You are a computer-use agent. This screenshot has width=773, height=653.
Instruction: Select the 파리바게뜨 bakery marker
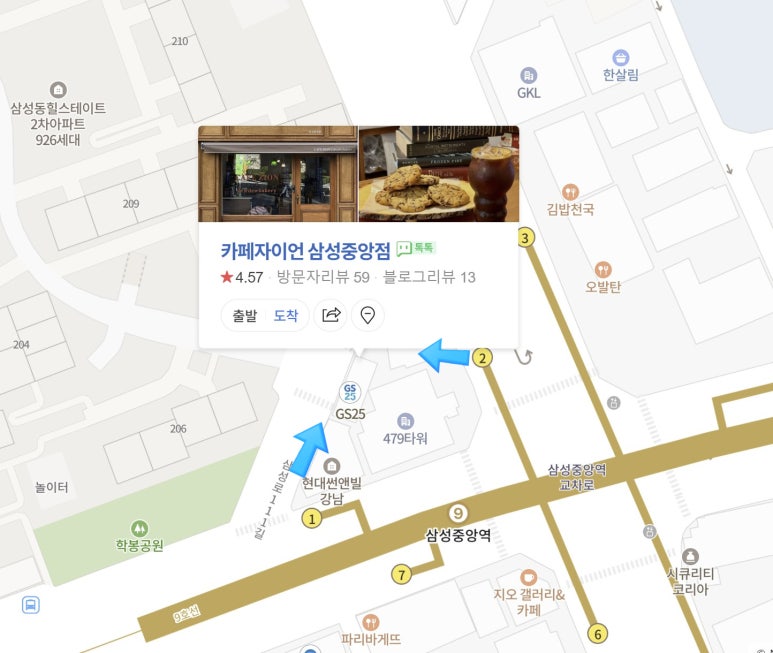[372, 622]
